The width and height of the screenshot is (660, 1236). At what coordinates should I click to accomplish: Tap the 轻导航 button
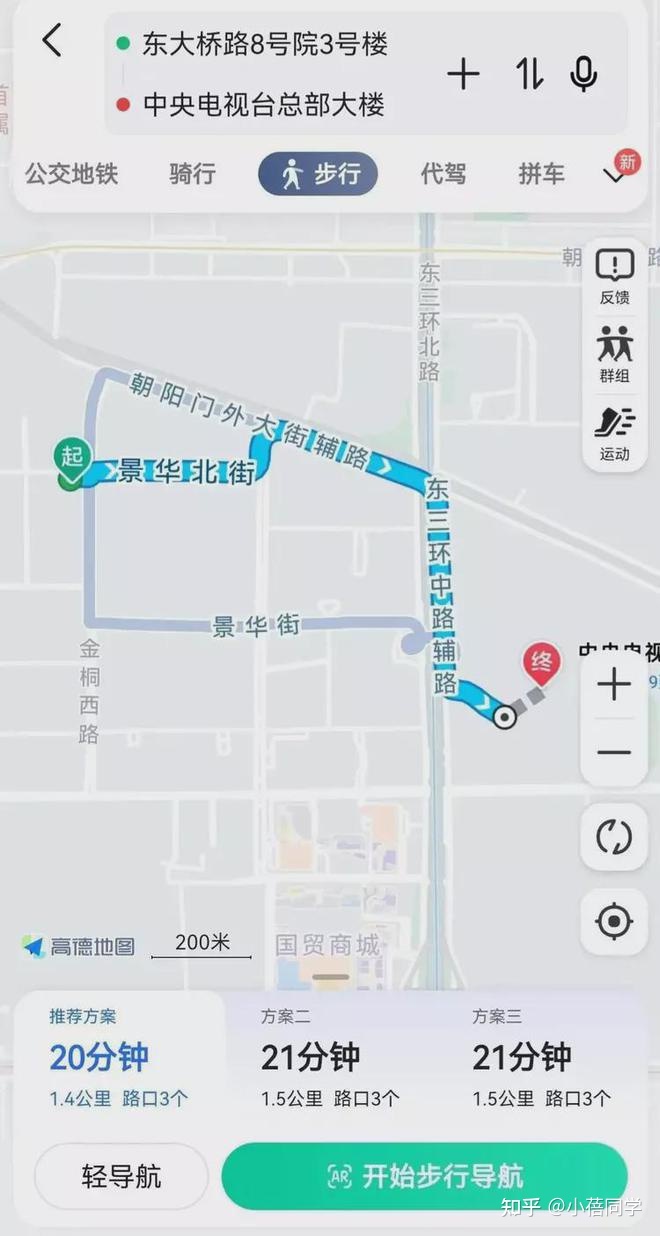click(121, 1176)
